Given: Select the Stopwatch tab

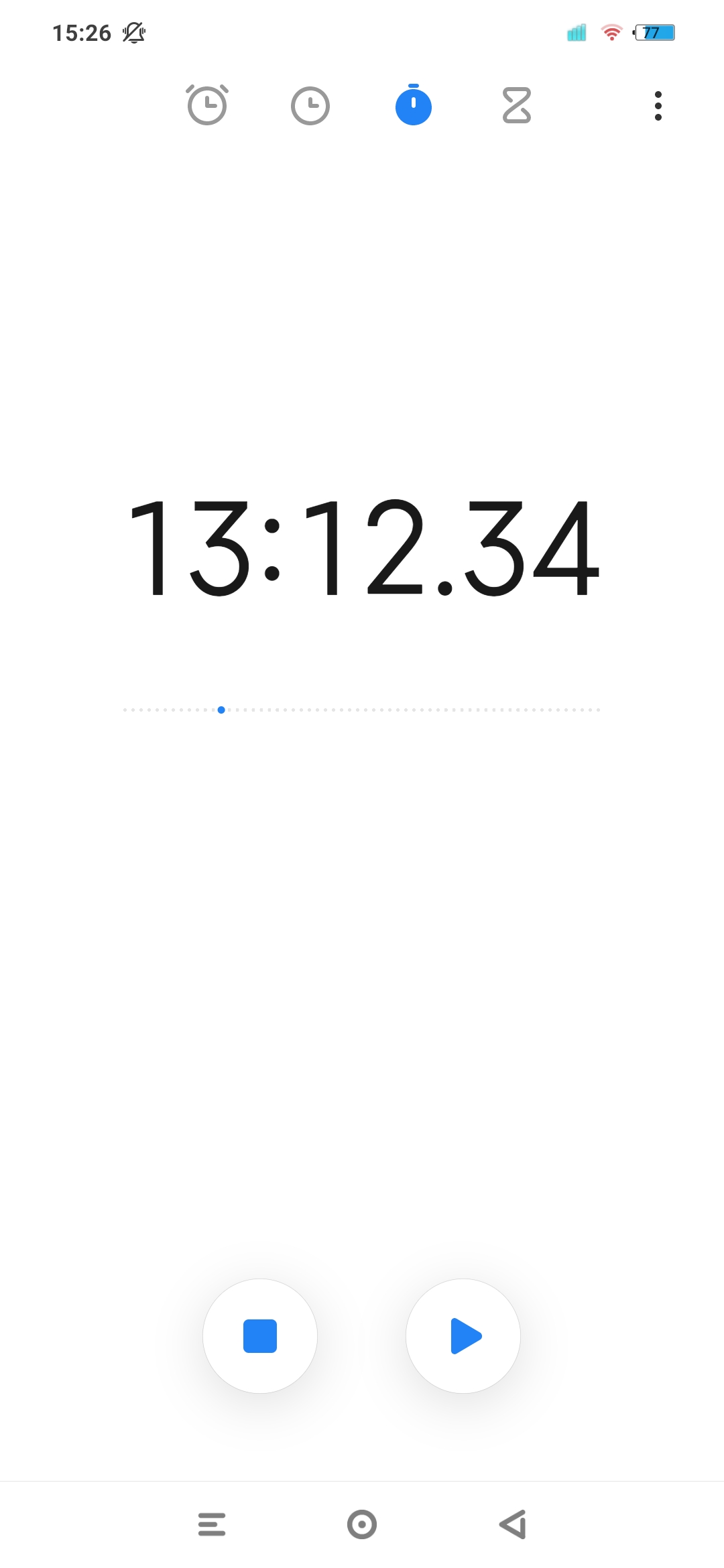Looking at the screenshot, I should click(x=414, y=105).
